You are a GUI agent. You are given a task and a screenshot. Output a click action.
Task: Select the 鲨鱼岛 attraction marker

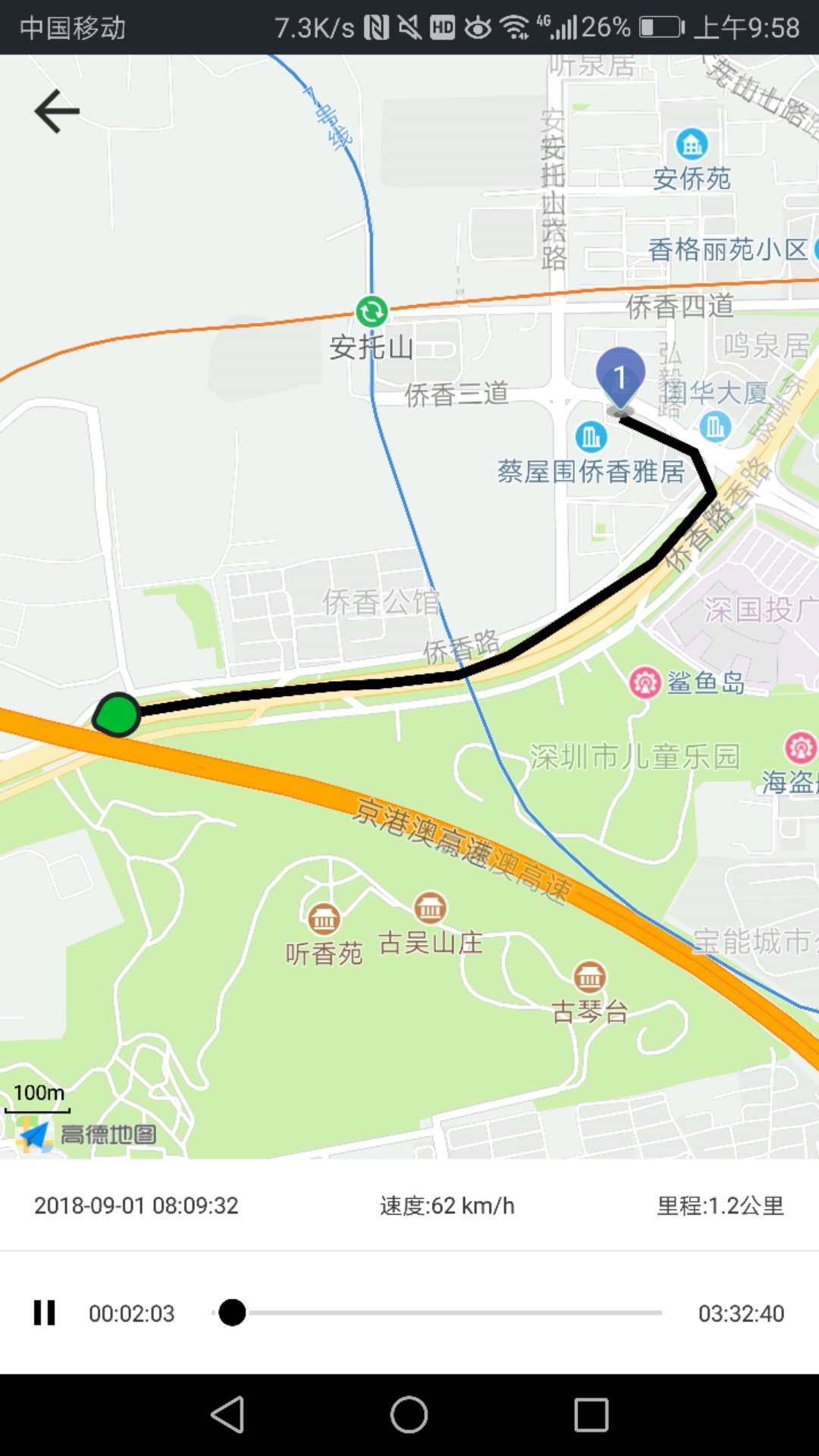click(x=645, y=682)
